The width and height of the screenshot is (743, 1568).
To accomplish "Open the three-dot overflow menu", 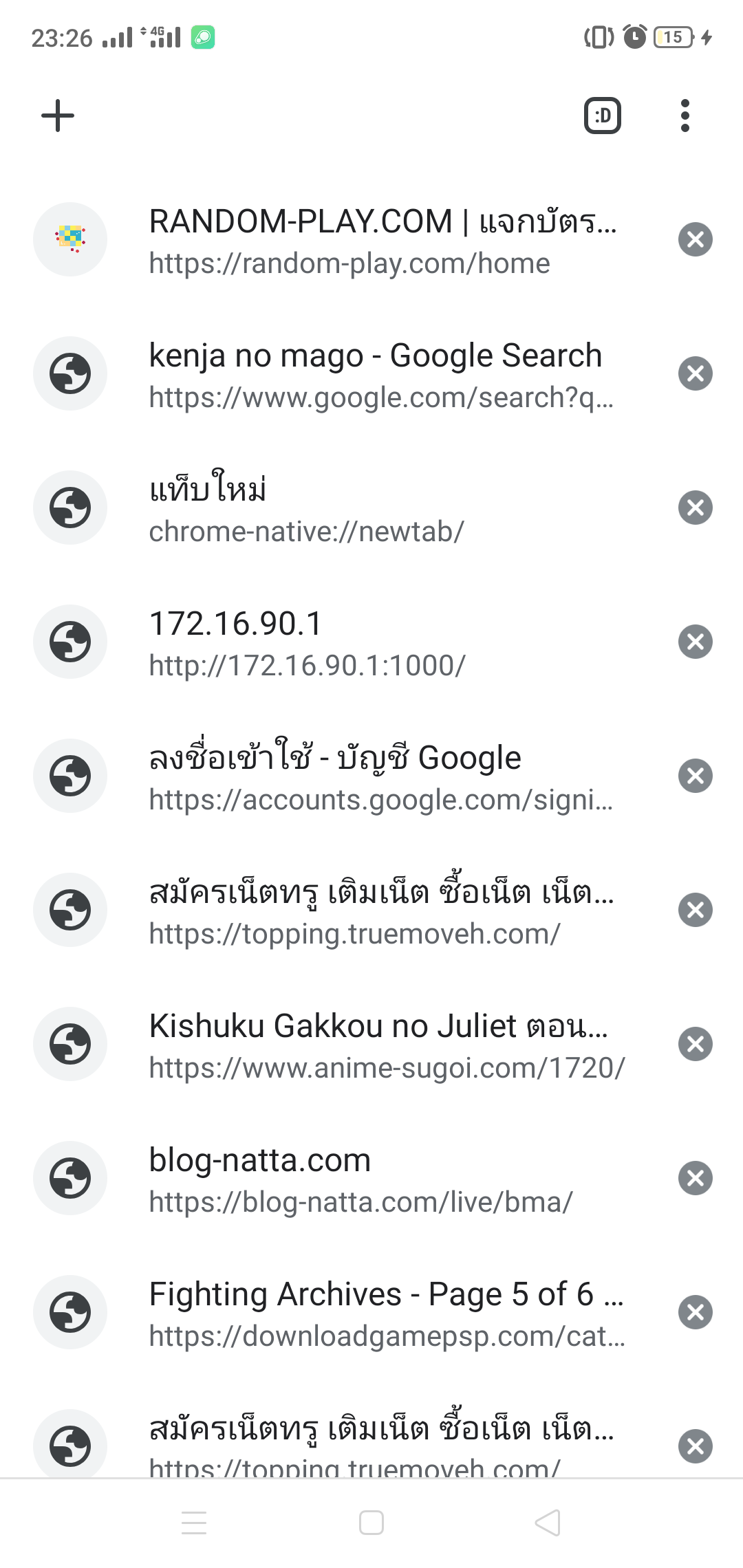I will coord(685,116).
